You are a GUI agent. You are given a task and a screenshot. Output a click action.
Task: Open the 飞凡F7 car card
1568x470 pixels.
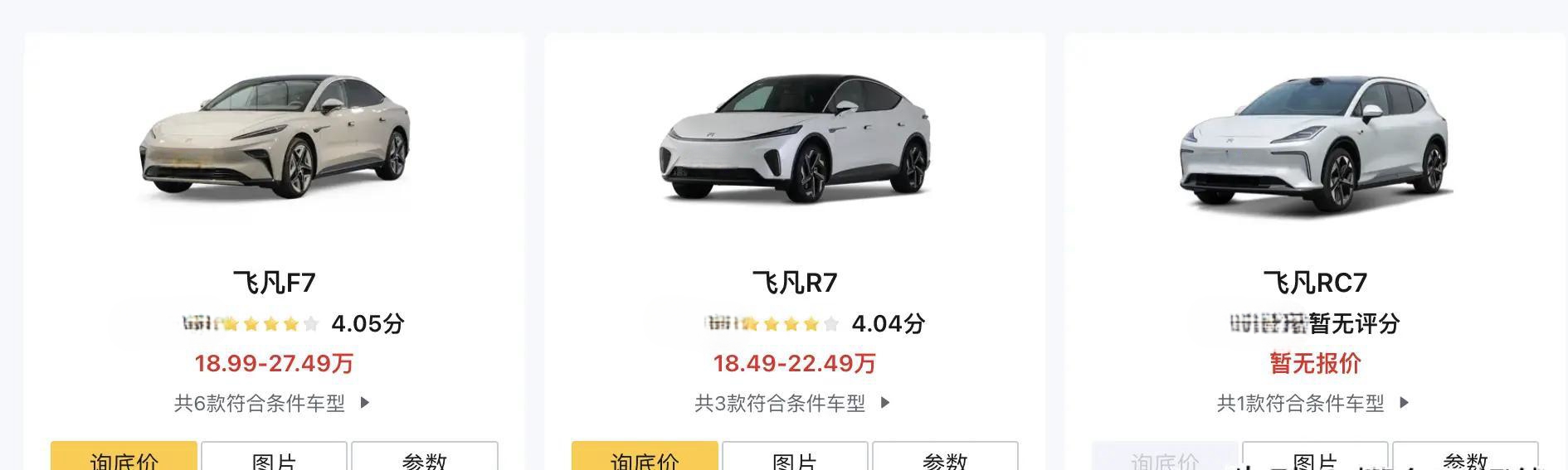[275, 283]
